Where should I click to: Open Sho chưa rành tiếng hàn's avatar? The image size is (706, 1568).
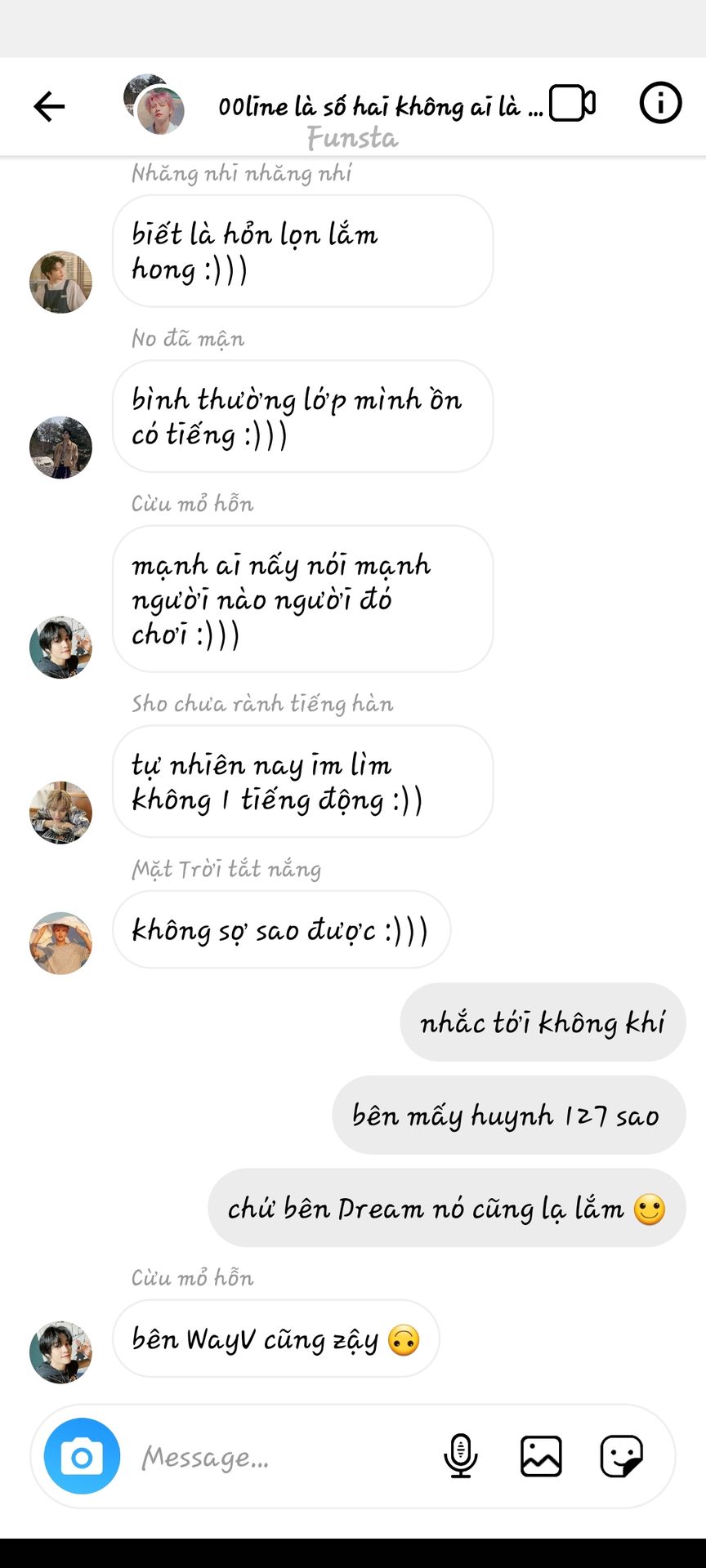tap(60, 813)
